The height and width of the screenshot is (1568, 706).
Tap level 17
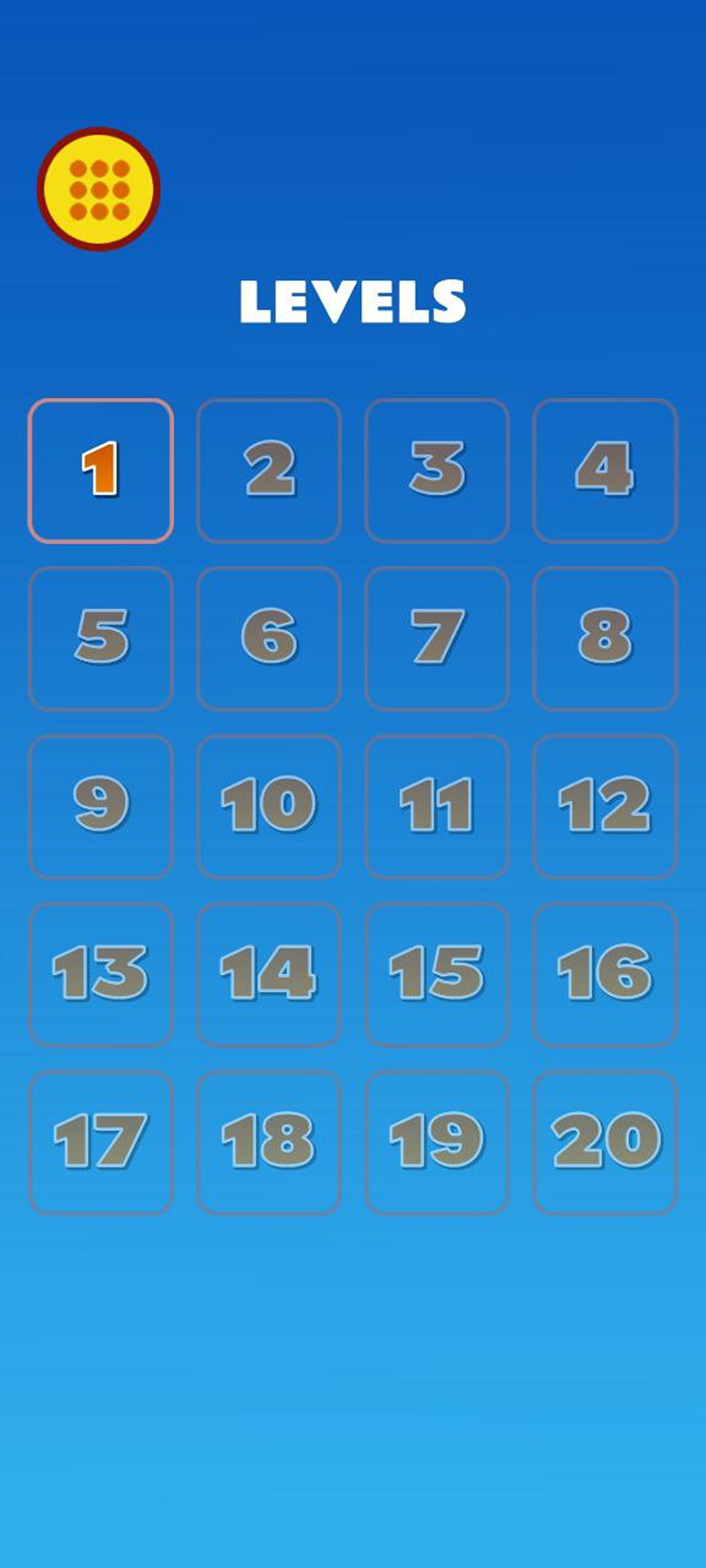coord(101,1142)
